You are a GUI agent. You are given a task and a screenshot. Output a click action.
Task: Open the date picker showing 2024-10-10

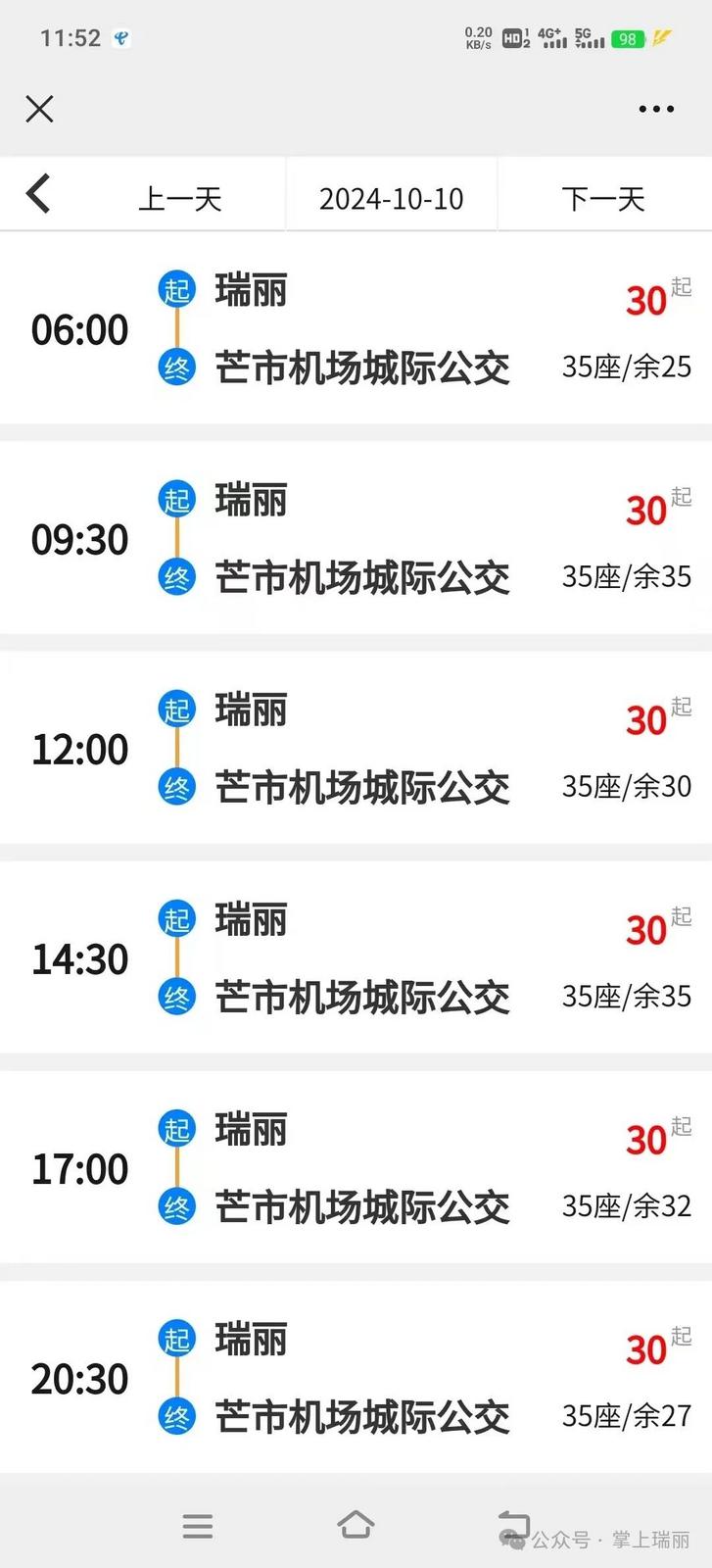pyautogui.click(x=391, y=199)
